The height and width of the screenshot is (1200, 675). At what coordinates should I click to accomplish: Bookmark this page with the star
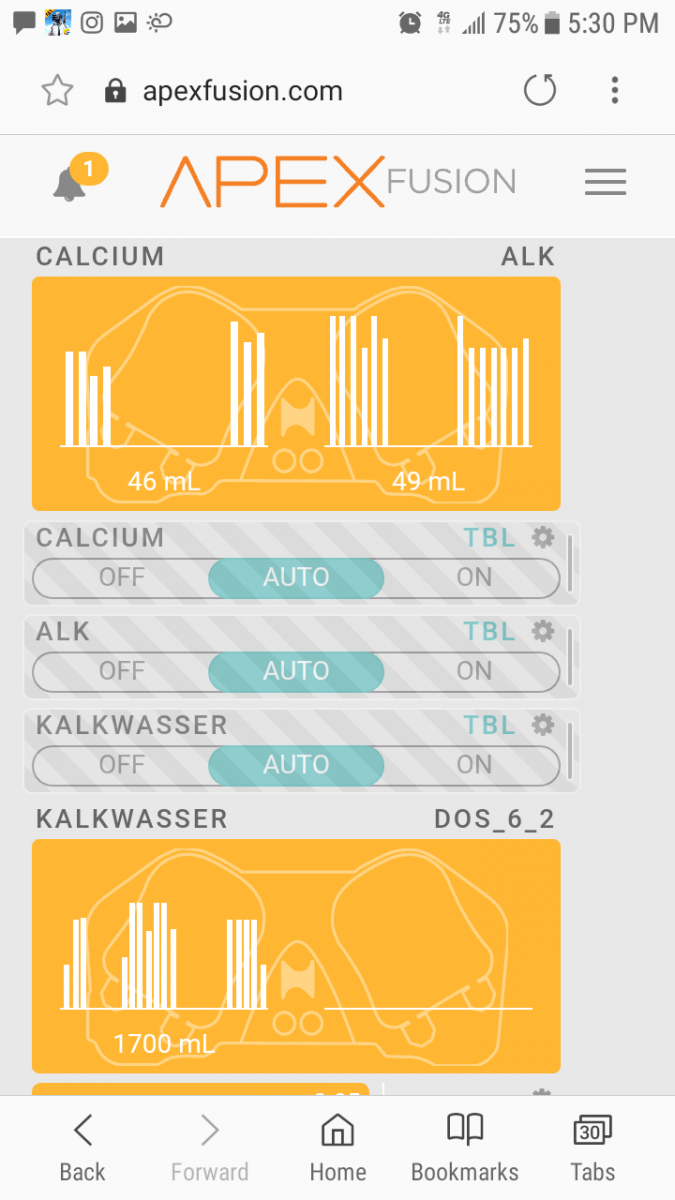tap(57, 92)
